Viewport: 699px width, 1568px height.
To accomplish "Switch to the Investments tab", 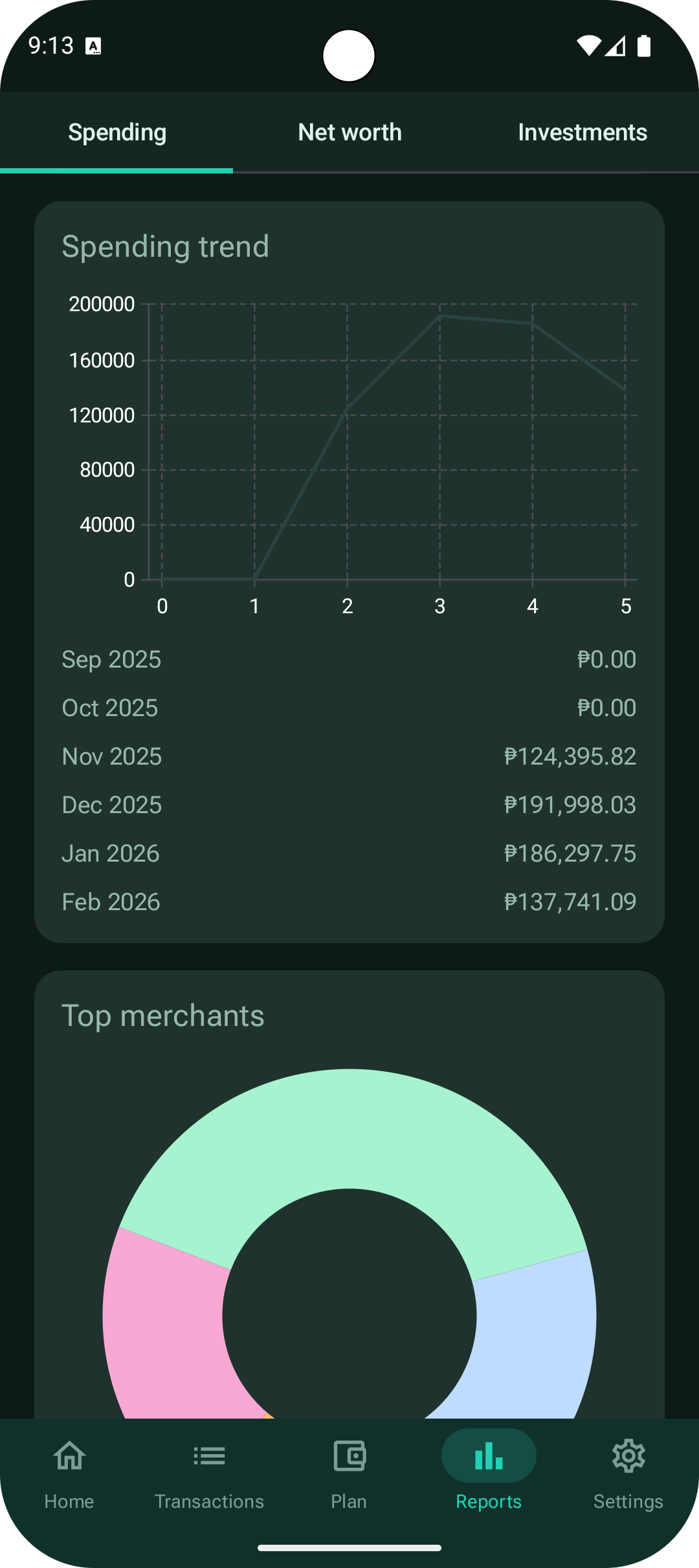I will 581,132.
